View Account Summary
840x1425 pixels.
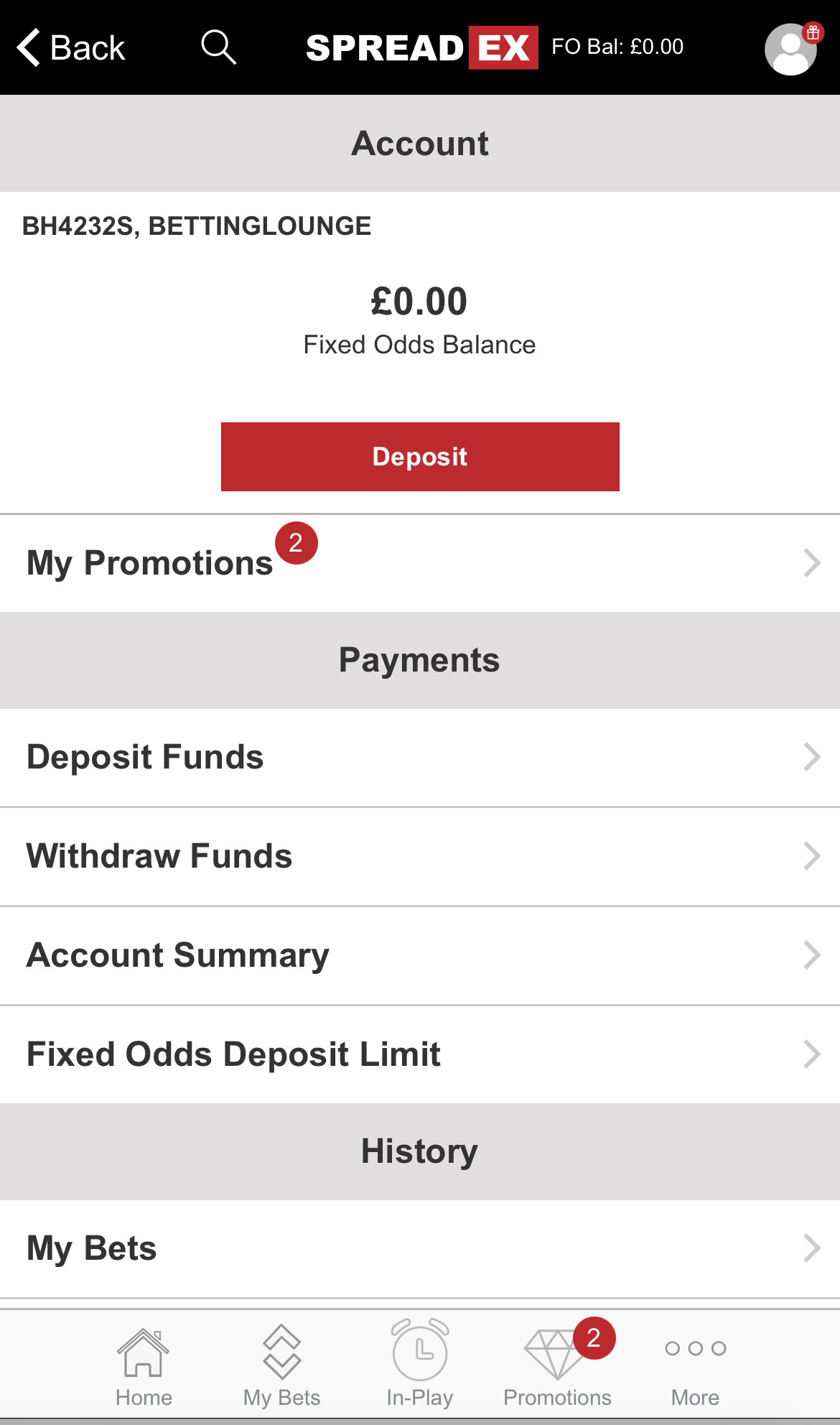(x=420, y=955)
